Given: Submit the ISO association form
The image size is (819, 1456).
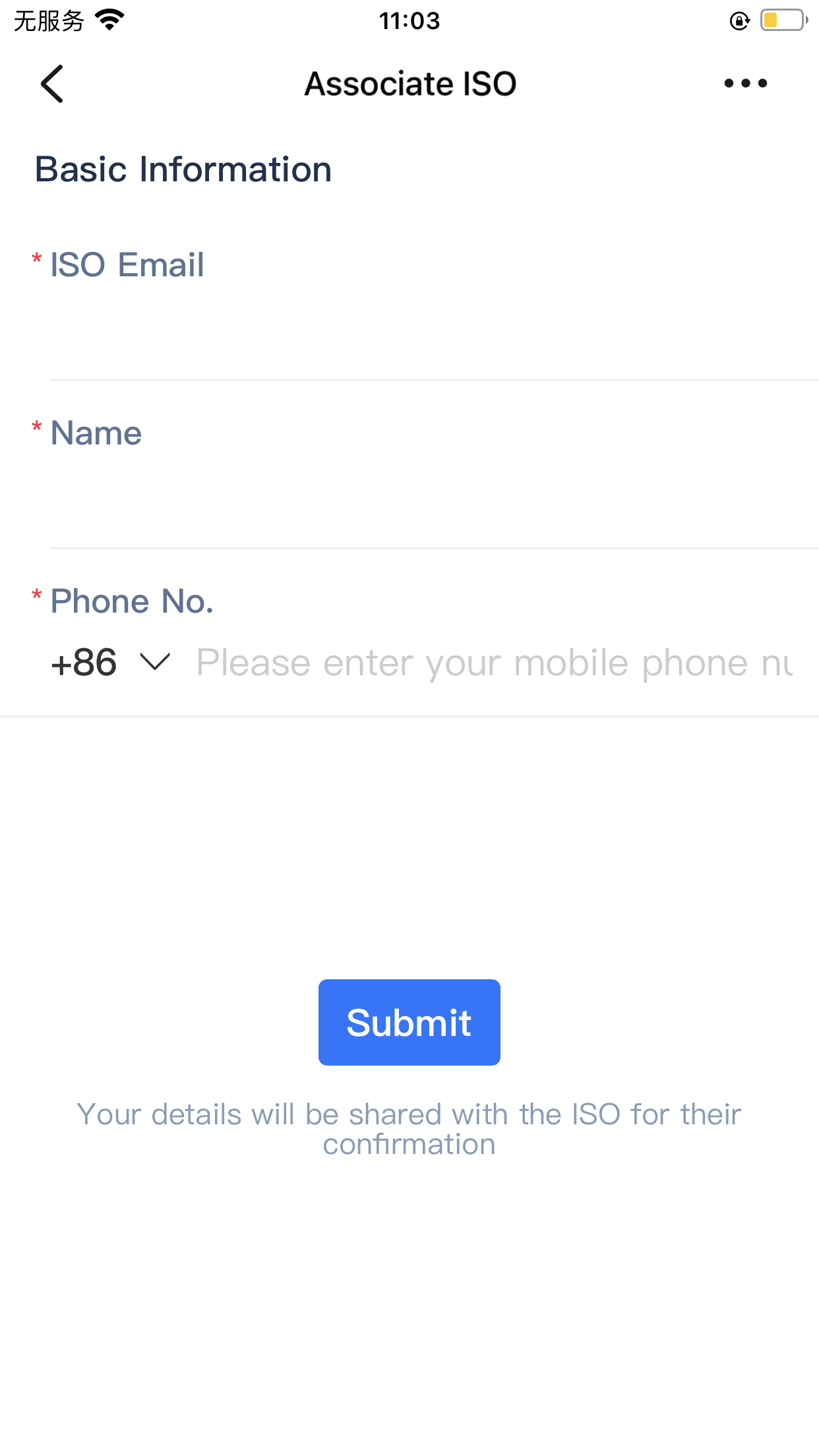Looking at the screenshot, I should click(409, 1022).
